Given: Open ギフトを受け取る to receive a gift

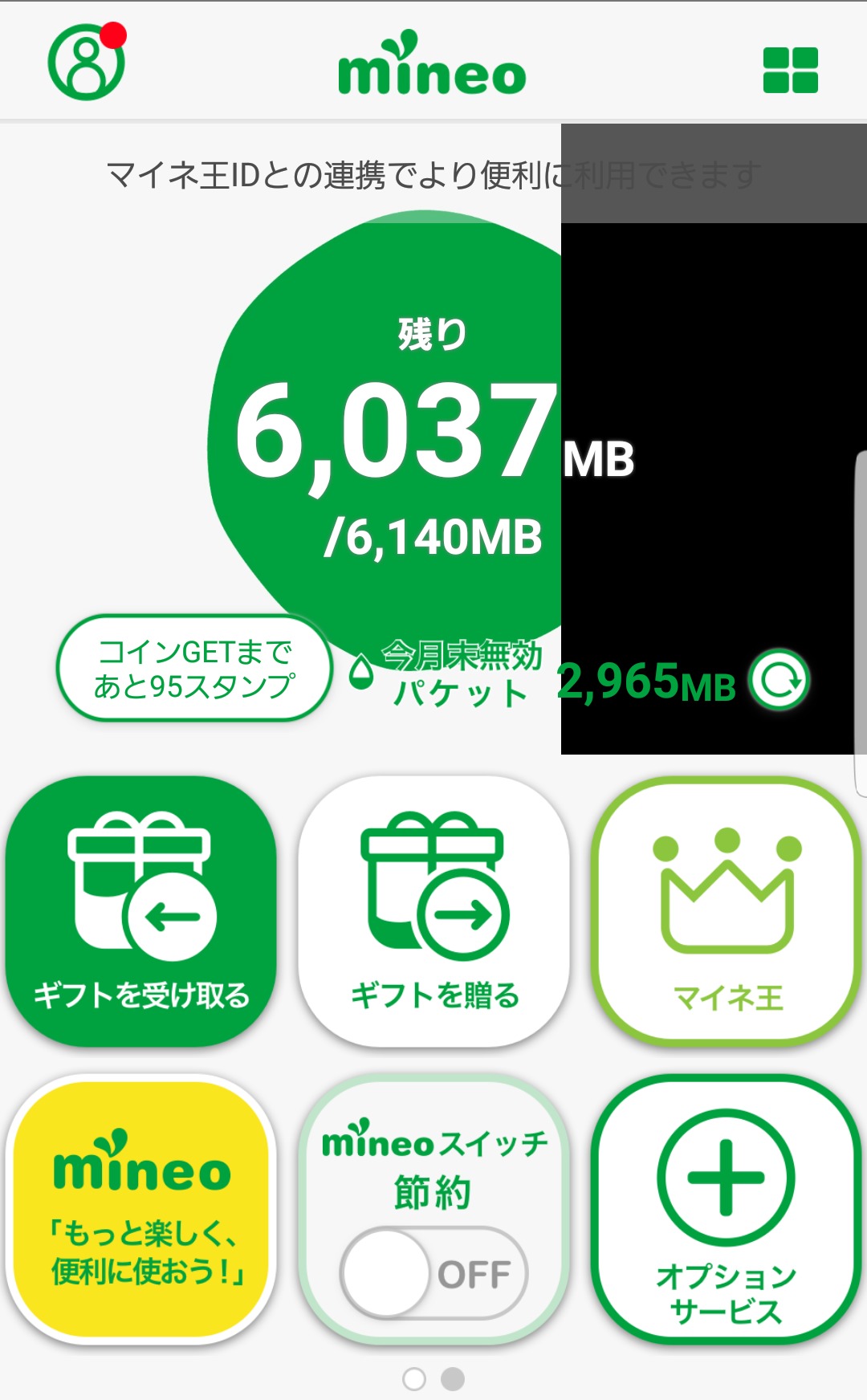Looking at the screenshot, I should coord(141,912).
